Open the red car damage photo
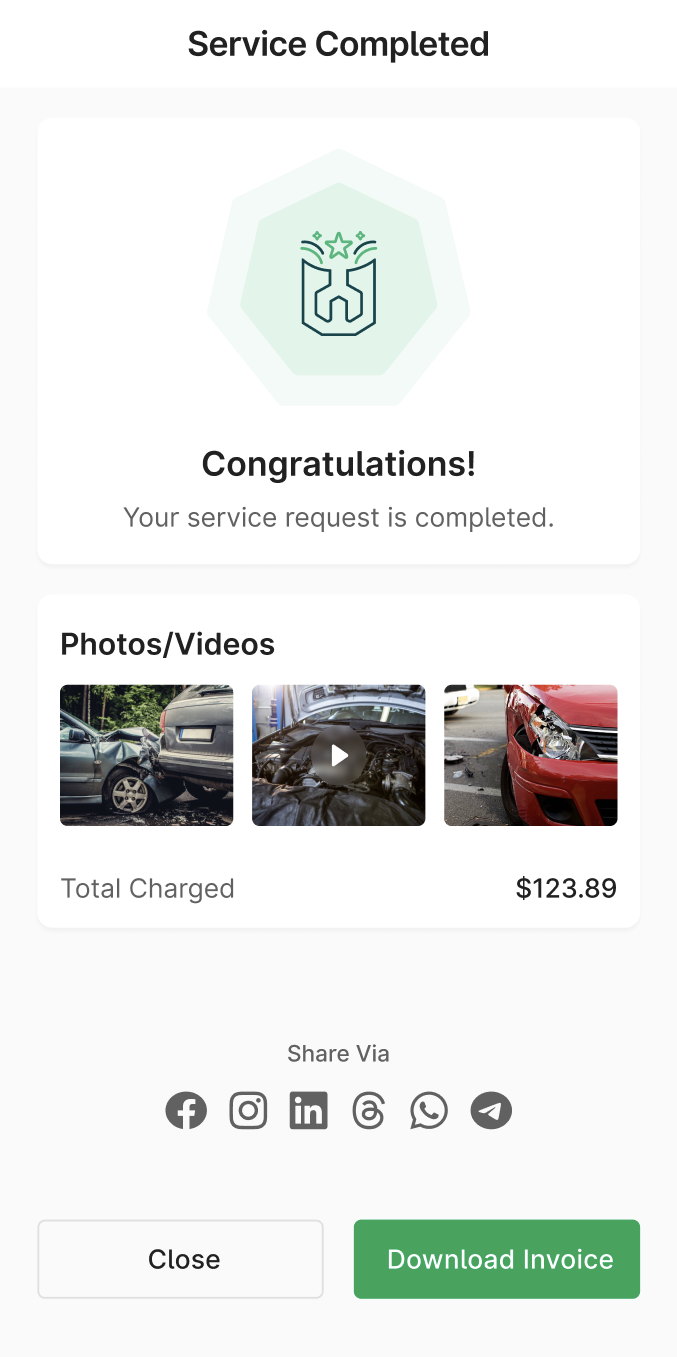 pos(531,755)
